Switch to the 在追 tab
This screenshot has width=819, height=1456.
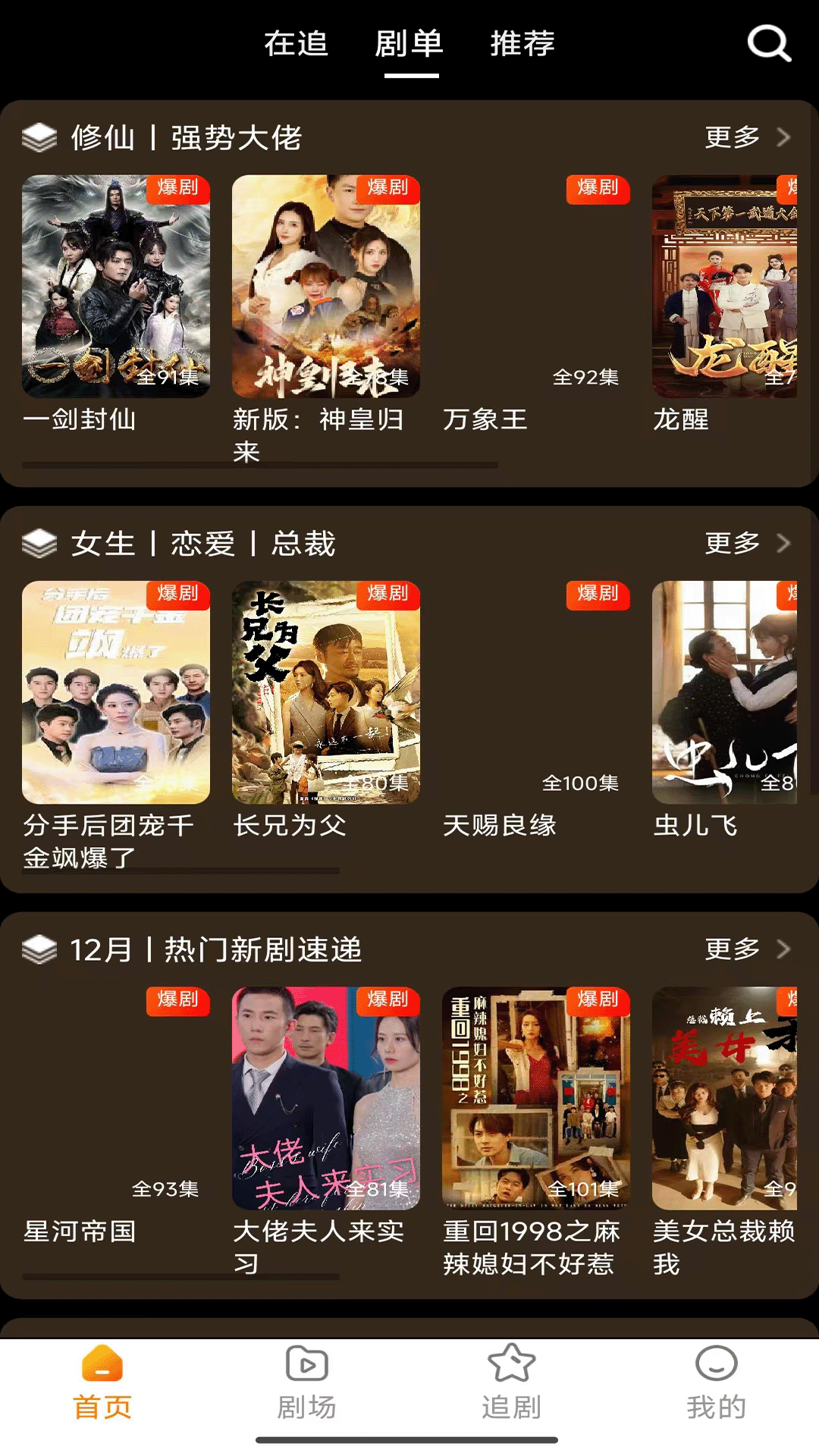click(x=296, y=44)
